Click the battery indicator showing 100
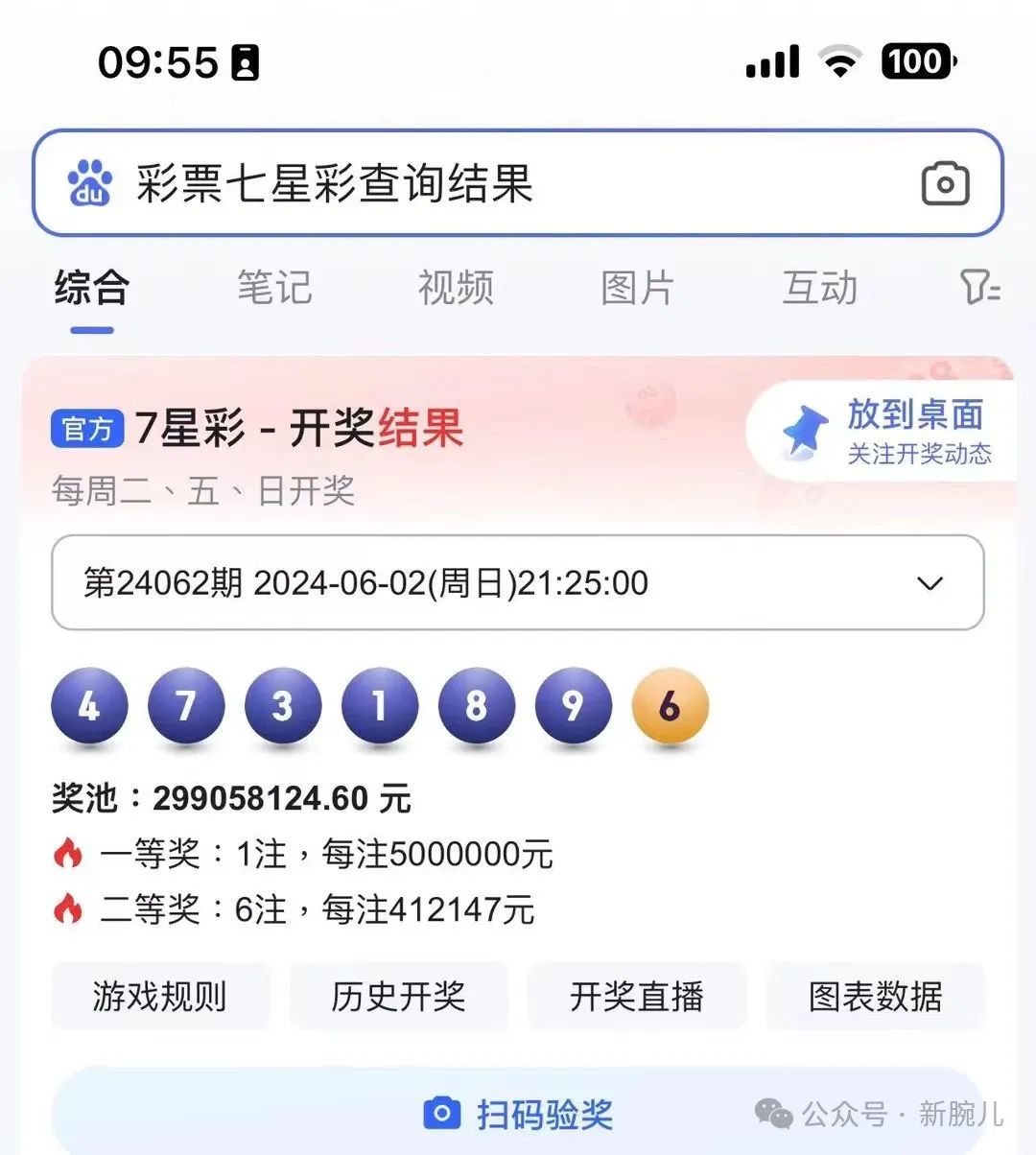This screenshot has height=1155, width=1036. 916,61
